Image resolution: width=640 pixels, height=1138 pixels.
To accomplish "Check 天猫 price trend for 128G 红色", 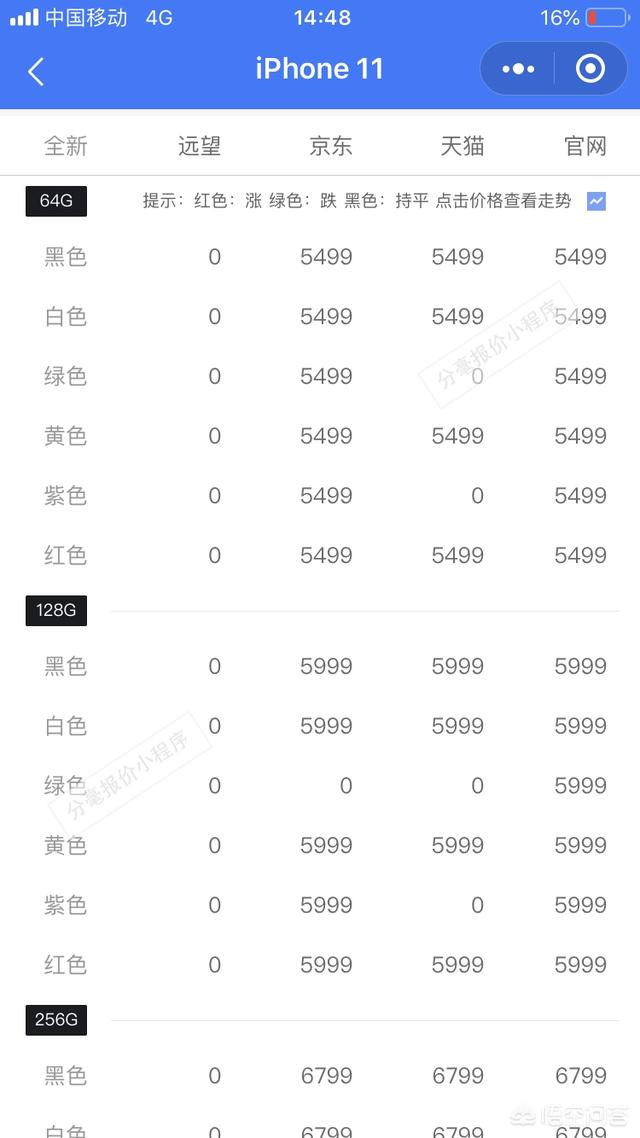I will pos(457,965).
